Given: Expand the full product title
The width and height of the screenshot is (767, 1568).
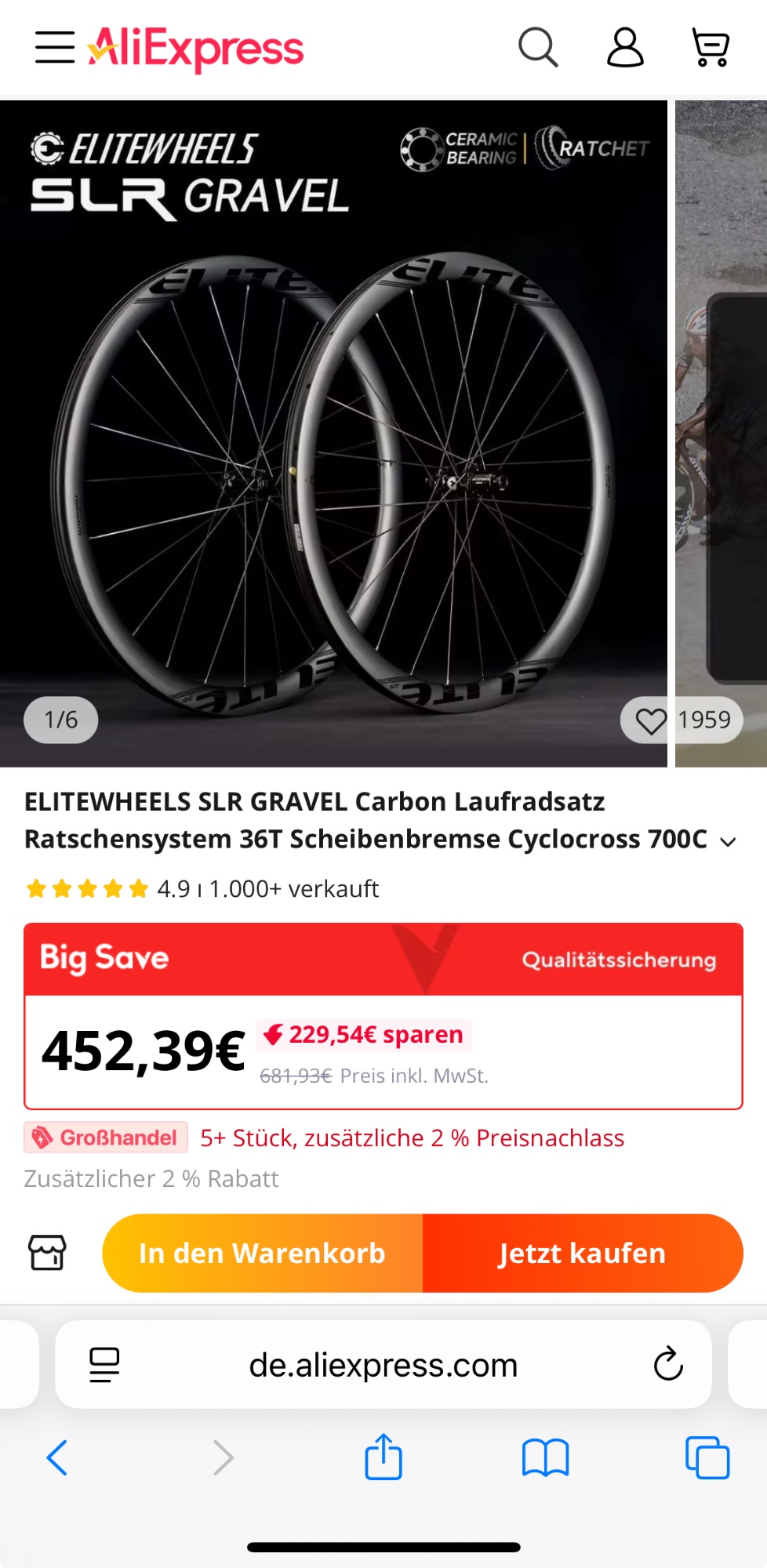Looking at the screenshot, I should pyautogui.click(x=729, y=841).
